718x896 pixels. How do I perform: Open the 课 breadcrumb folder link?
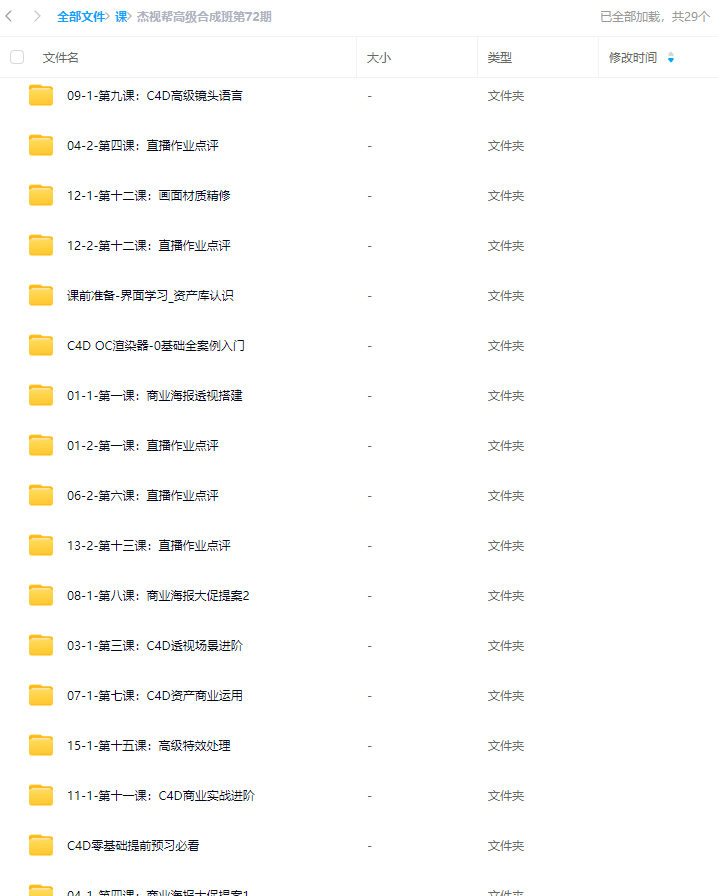(x=121, y=17)
